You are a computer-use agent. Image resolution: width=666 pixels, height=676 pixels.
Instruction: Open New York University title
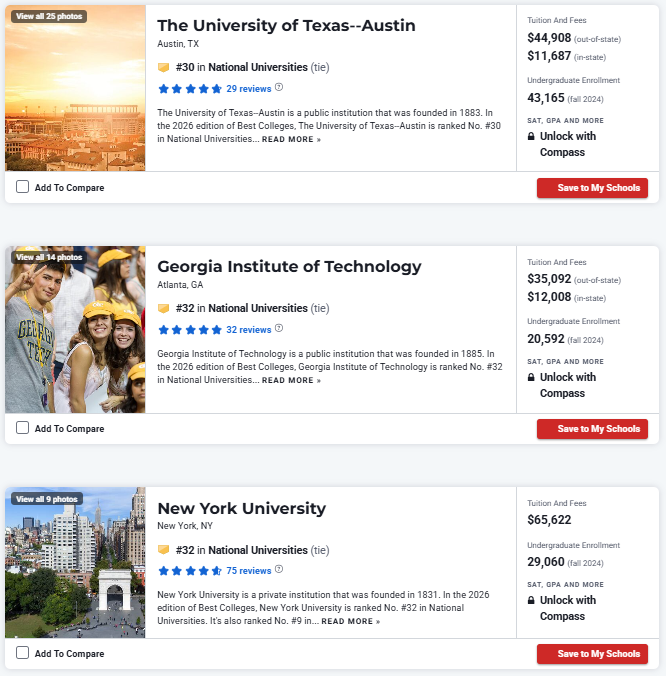click(241, 508)
